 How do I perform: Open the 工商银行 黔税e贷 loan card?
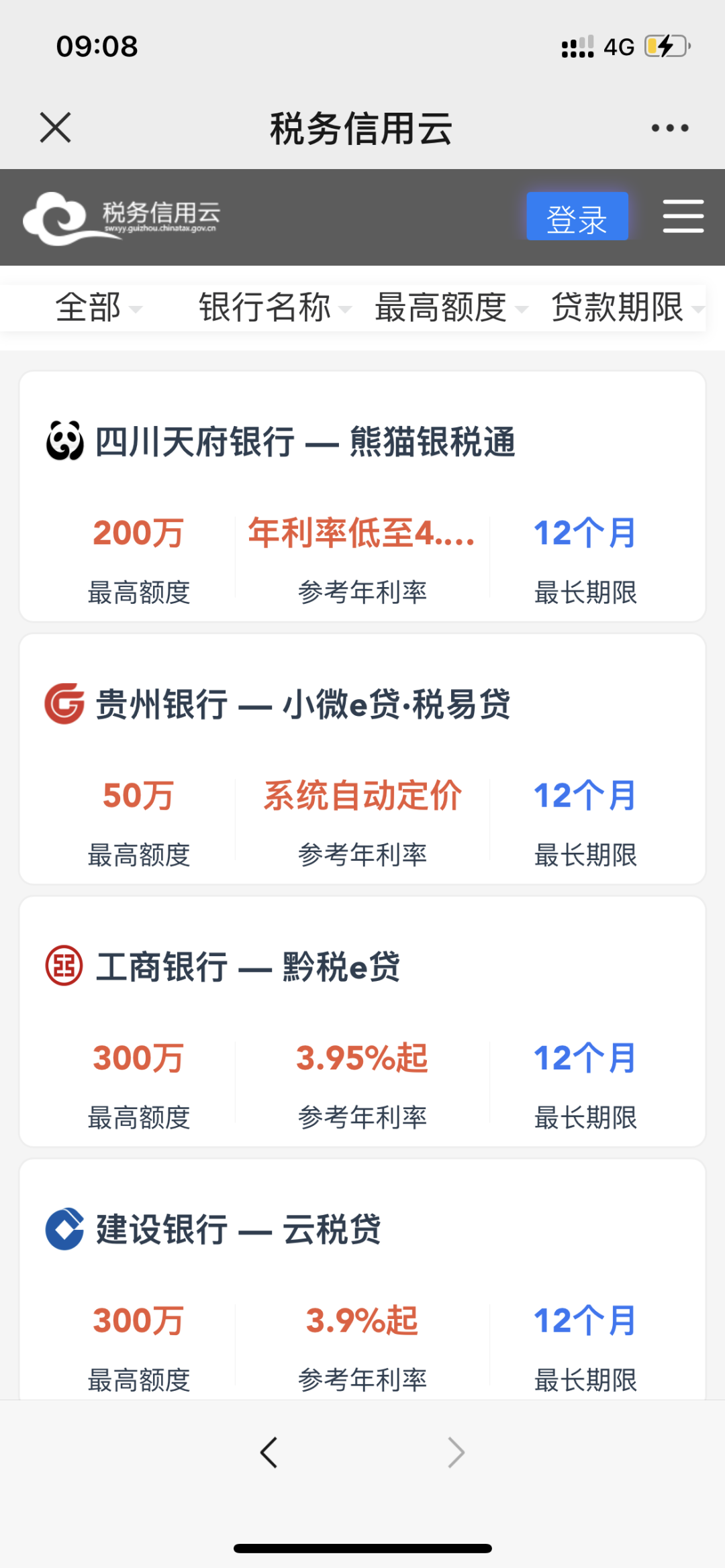point(362,1021)
